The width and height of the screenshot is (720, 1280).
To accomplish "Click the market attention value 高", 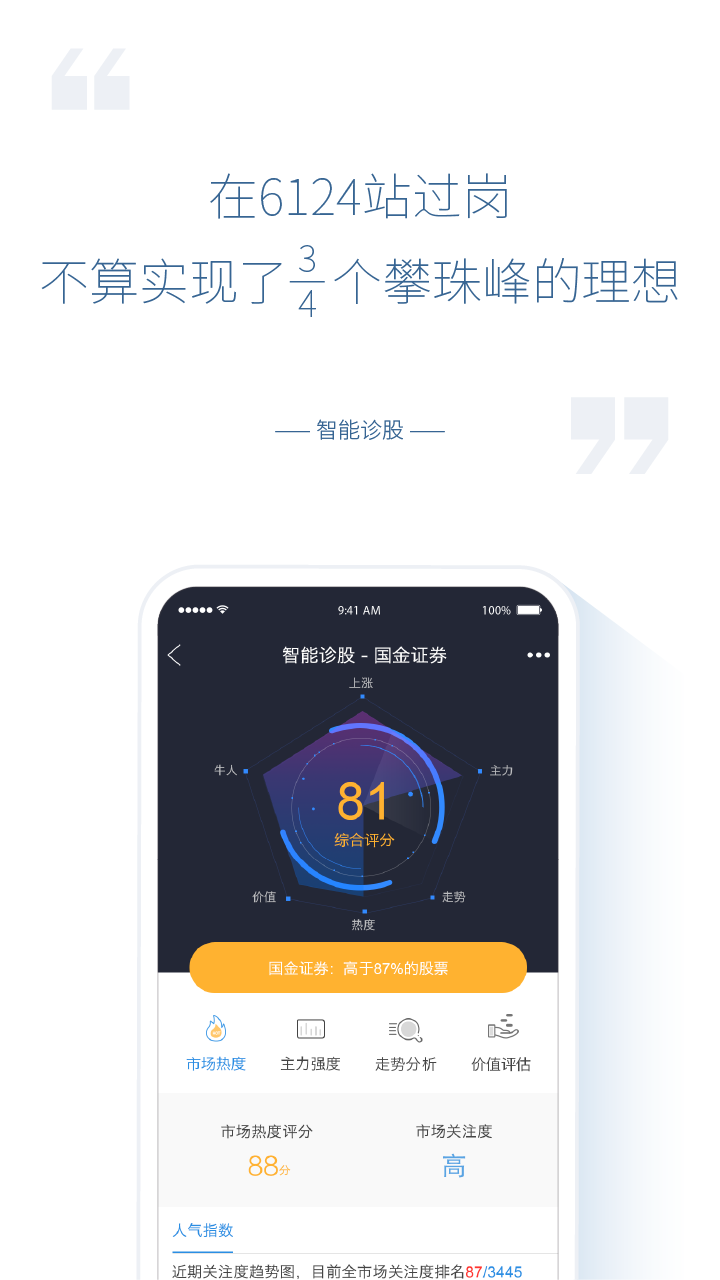I will (x=454, y=1166).
